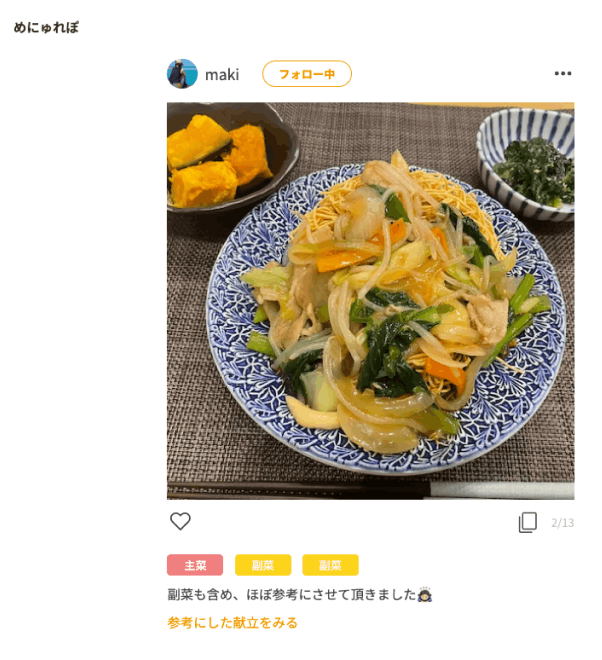Tap the フォロー中 button
Viewport: 602px width, 660px height.
(307, 74)
